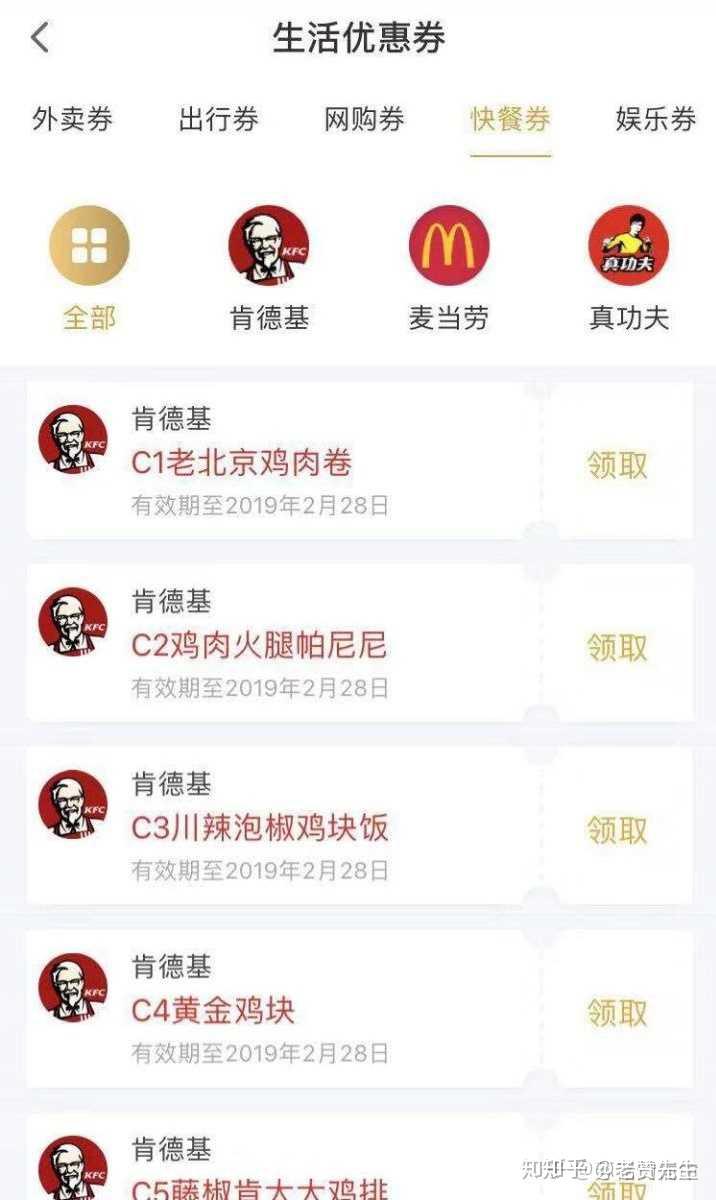Screen dimensions: 716x1200
Task: Filter coupons by 麦当劳
Action: [449, 267]
